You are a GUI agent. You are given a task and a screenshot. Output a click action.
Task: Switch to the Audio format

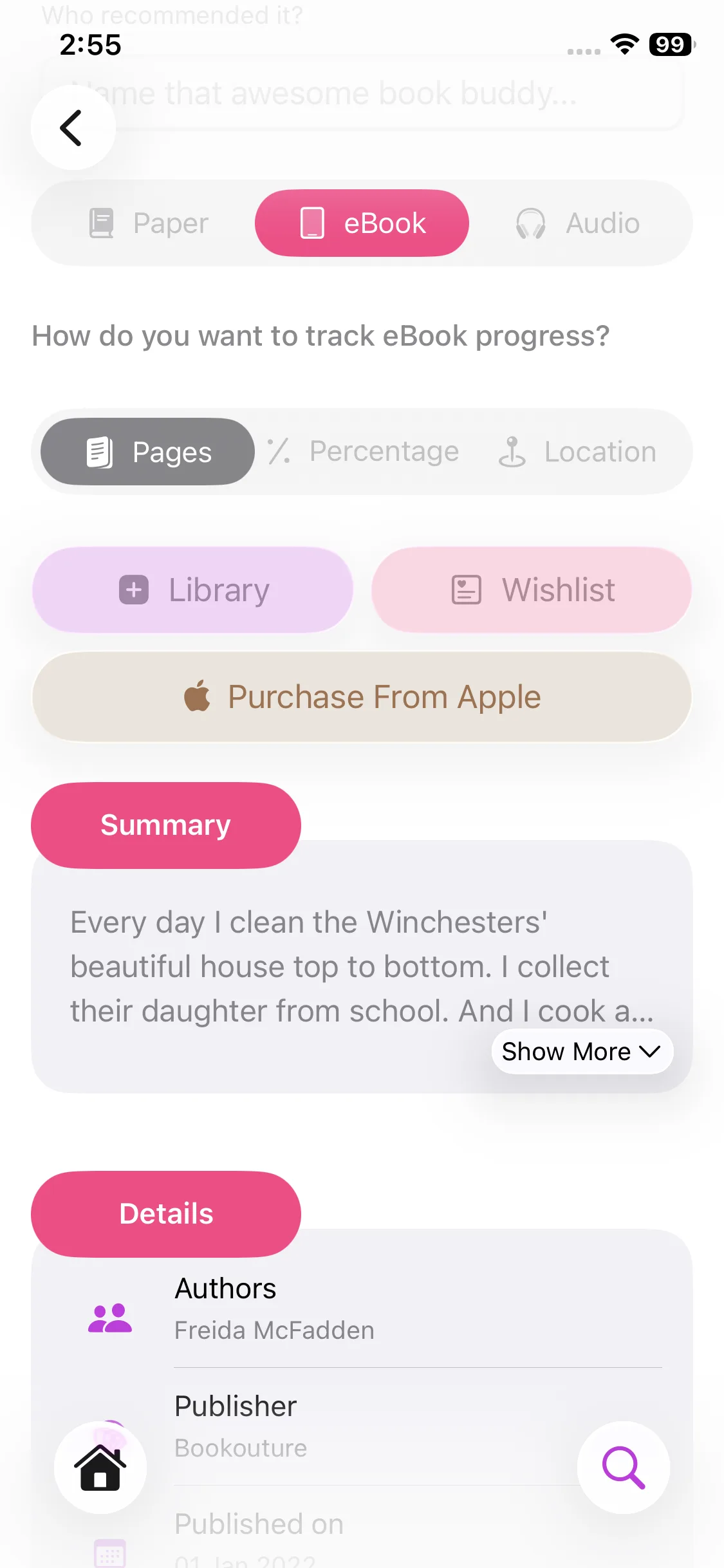577,223
